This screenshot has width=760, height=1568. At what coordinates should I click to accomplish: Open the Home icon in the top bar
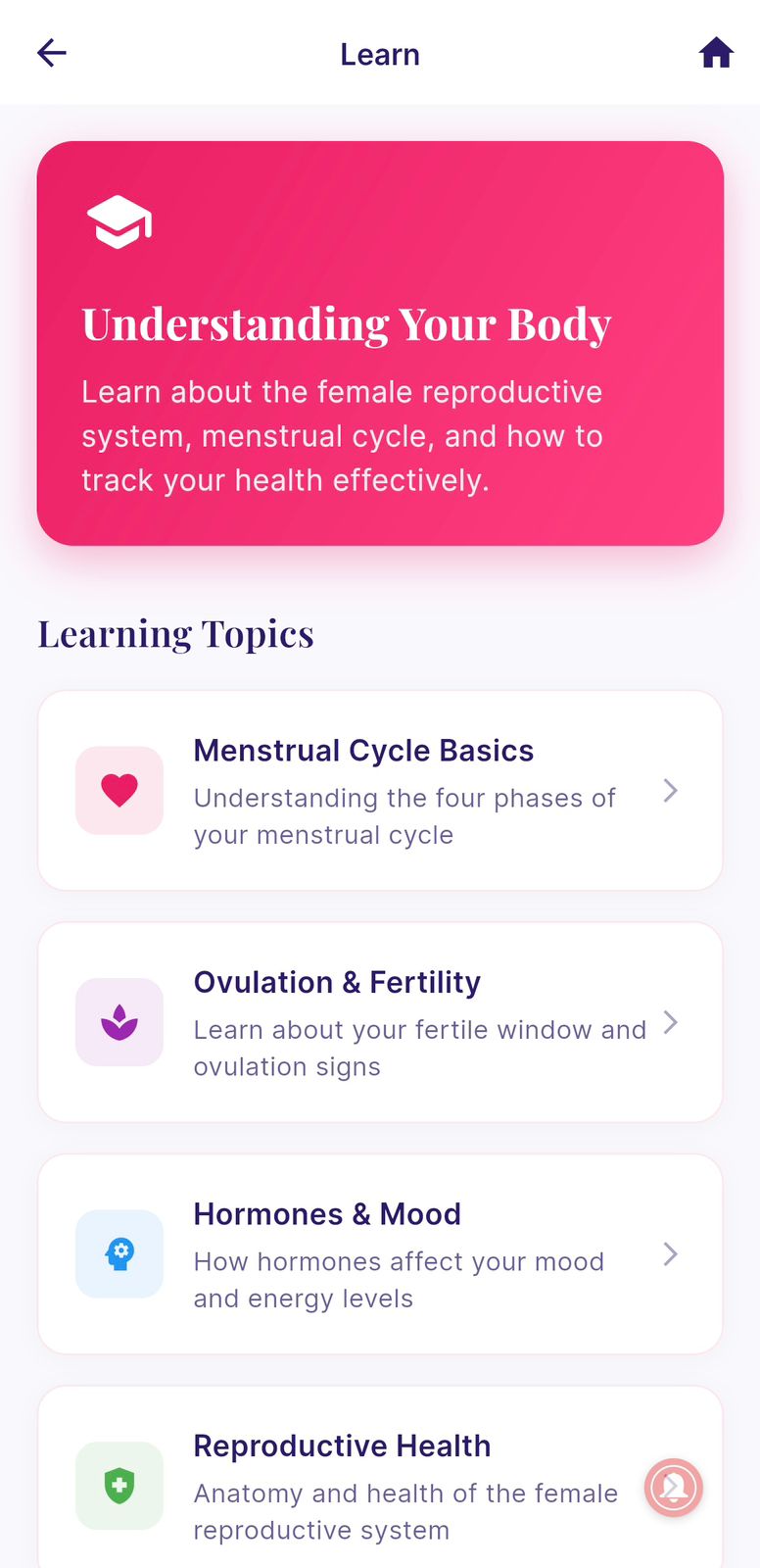click(x=716, y=52)
